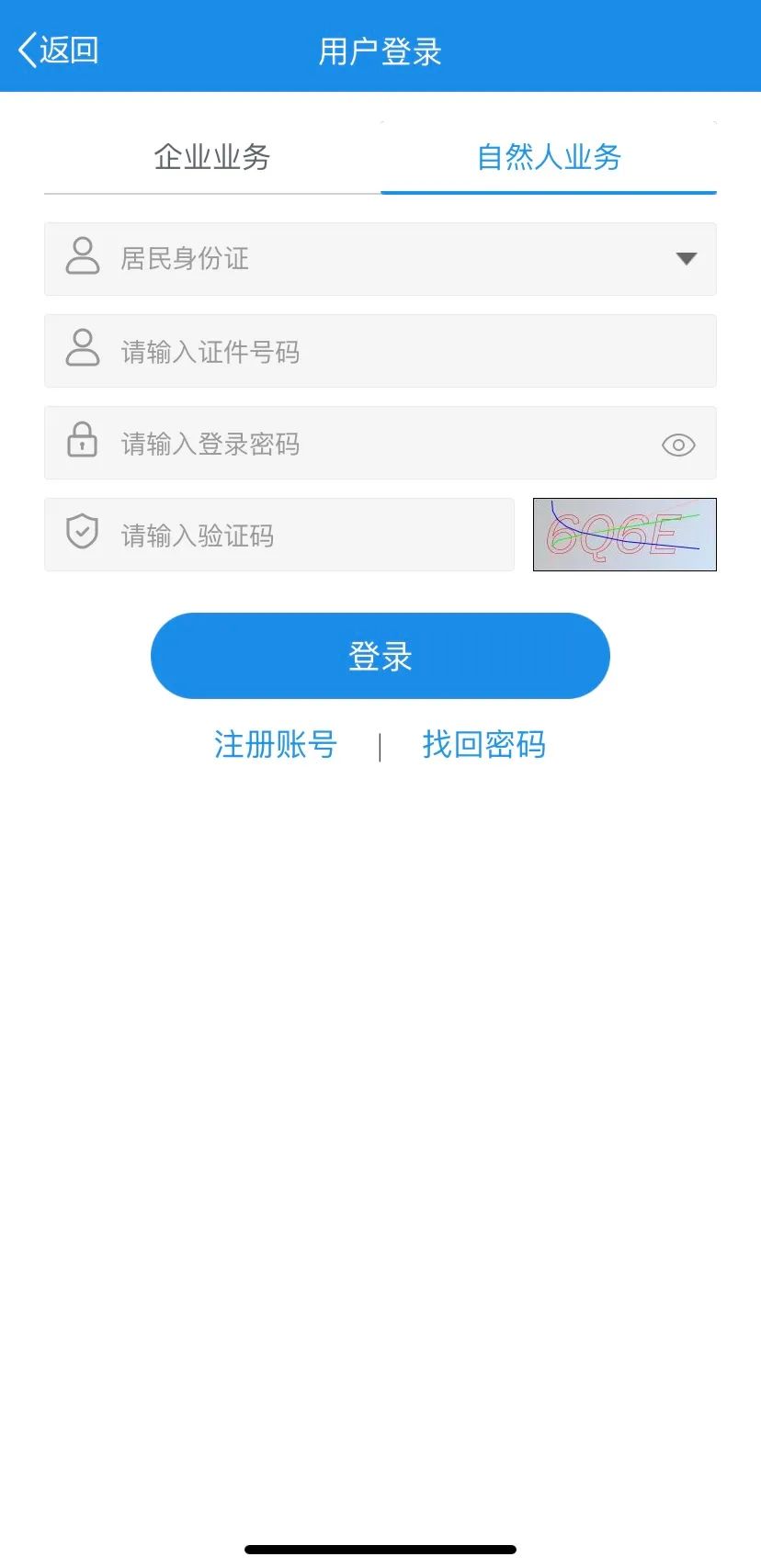The width and height of the screenshot is (761, 1568).
Task: Tap the 请输入登录密码 password field
Action: coord(380,443)
